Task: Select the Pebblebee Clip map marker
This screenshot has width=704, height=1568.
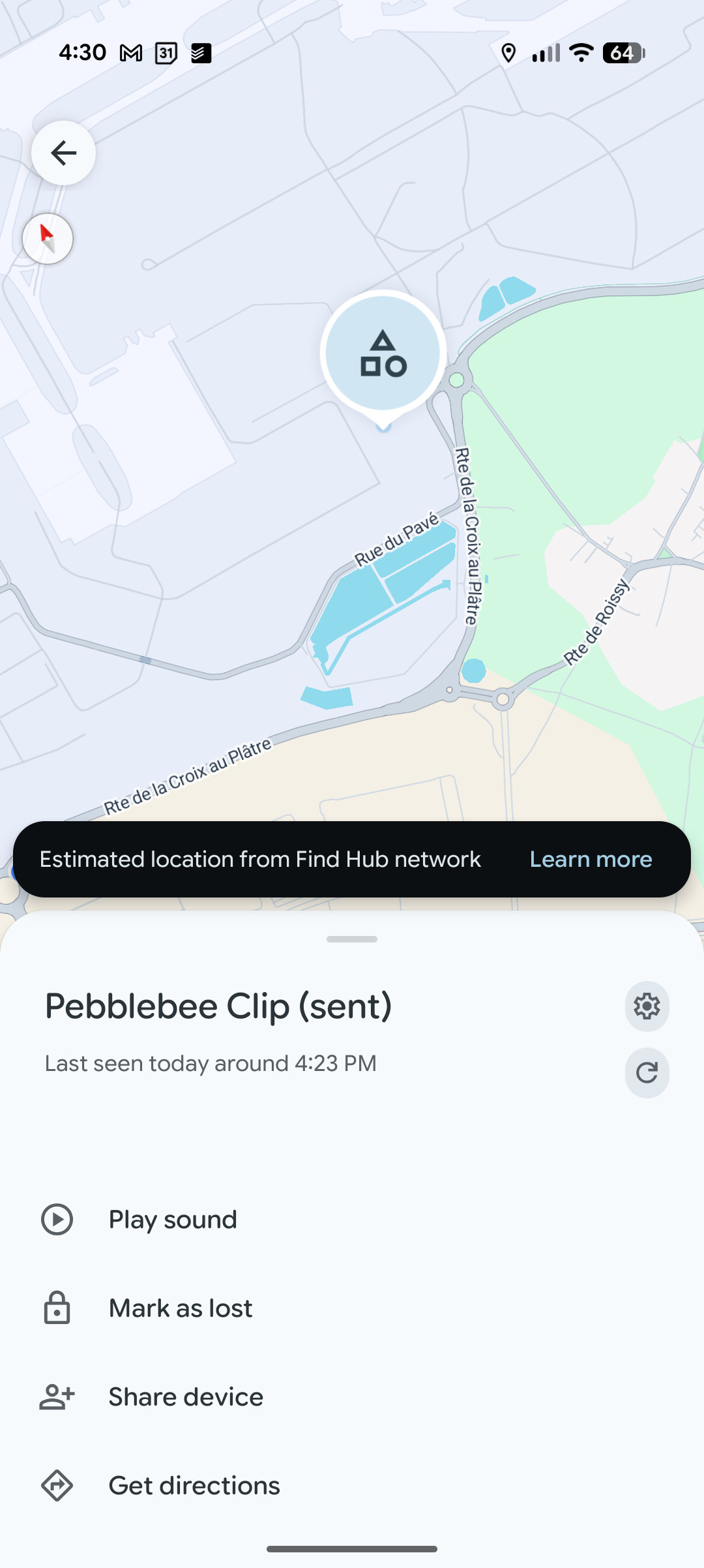Action: [x=383, y=352]
